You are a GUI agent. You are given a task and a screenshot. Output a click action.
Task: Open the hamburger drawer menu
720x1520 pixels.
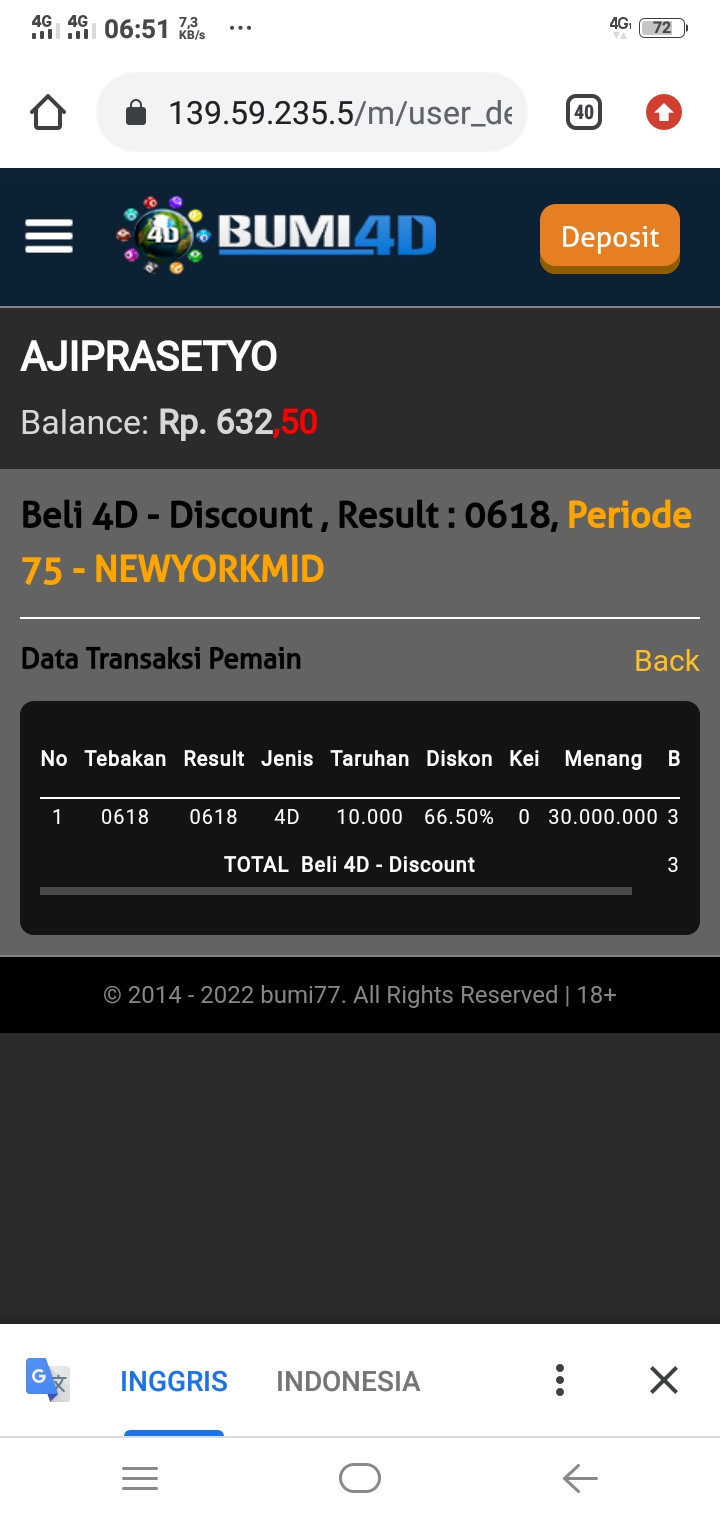point(49,237)
